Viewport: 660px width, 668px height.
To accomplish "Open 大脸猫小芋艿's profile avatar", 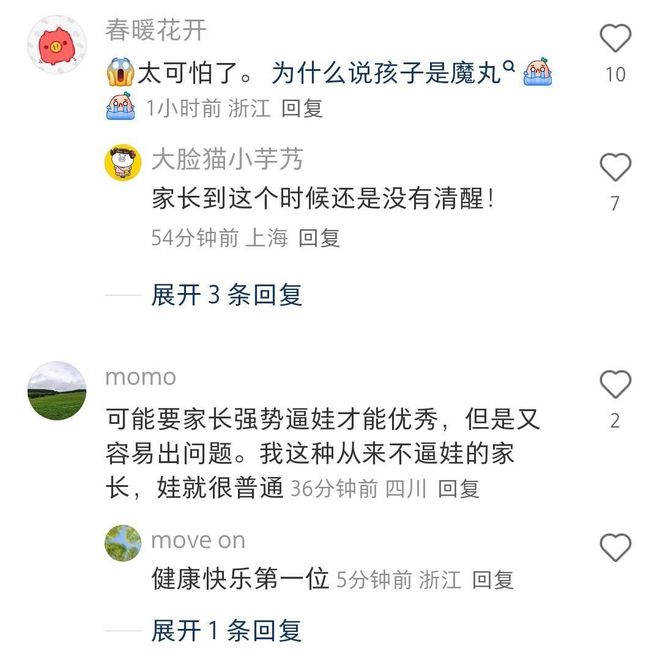I will (122, 161).
